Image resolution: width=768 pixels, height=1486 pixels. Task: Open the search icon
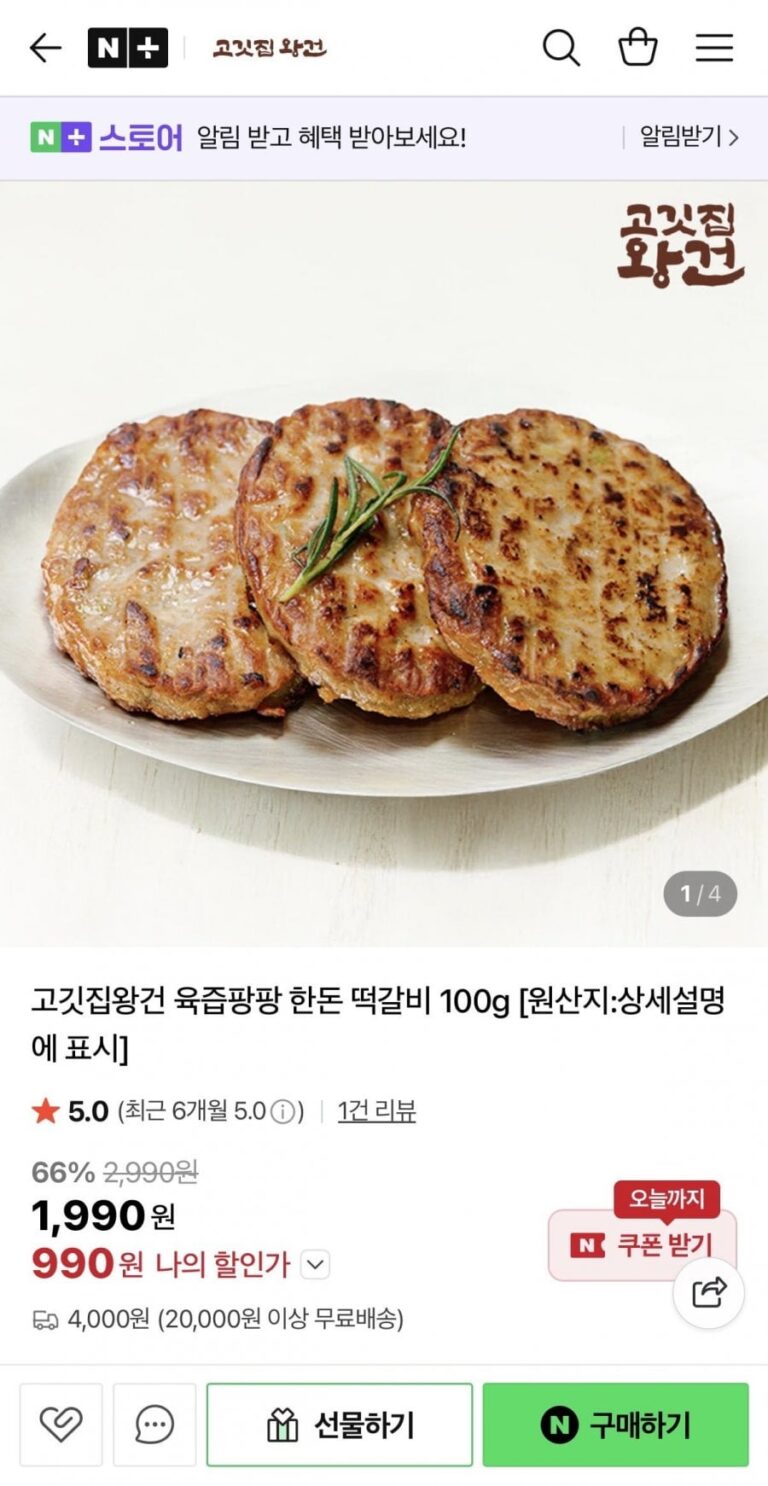point(561,48)
